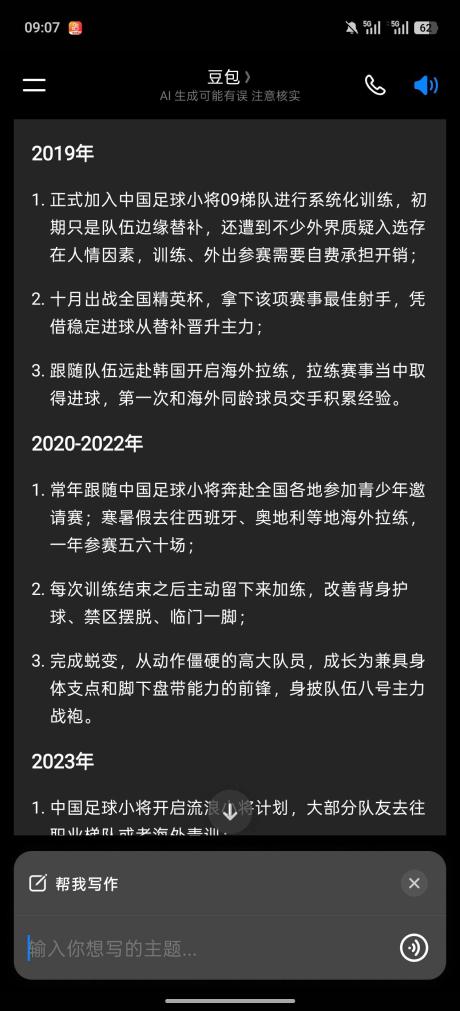Start a voice call with 豆包
The image size is (460, 1011).
[x=375, y=85]
